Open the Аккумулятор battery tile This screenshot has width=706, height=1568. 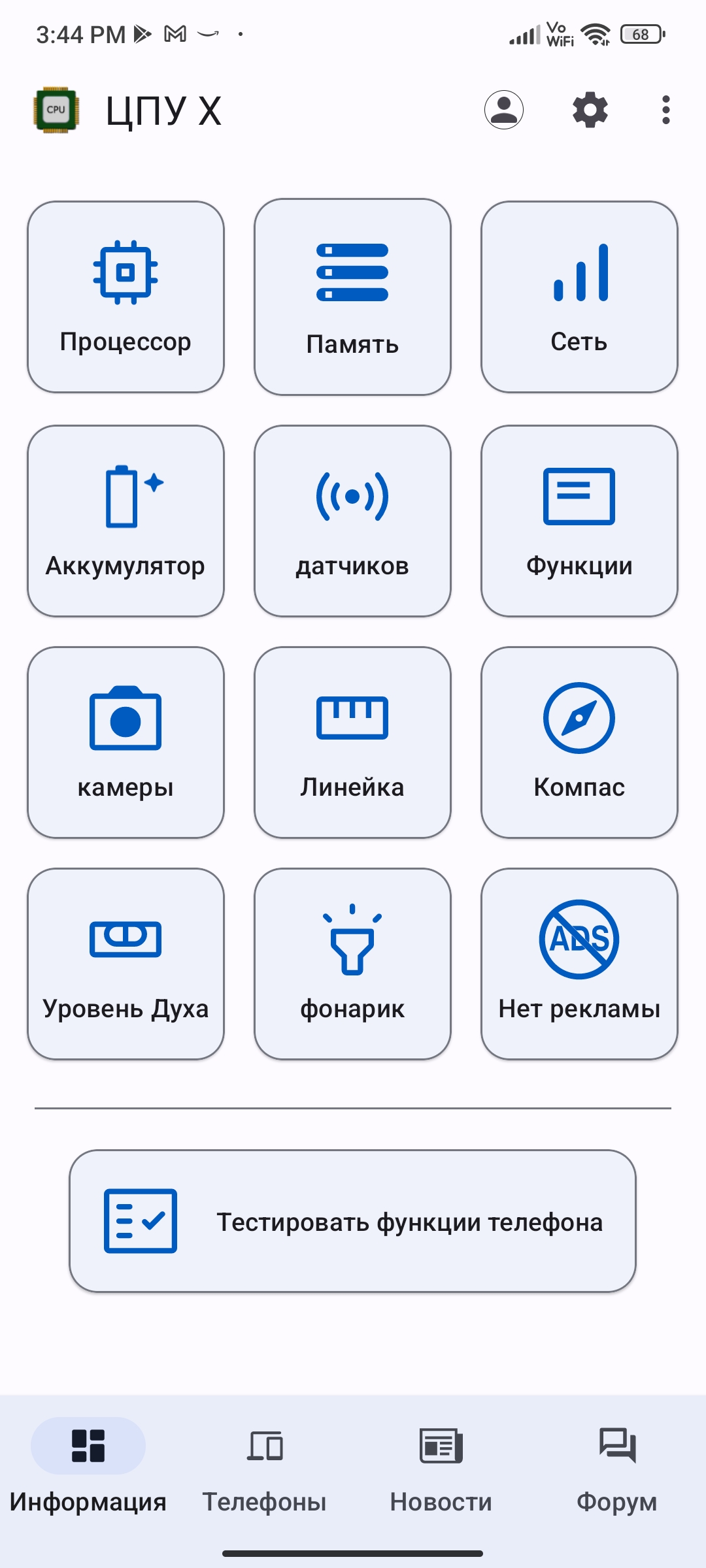click(x=126, y=521)
